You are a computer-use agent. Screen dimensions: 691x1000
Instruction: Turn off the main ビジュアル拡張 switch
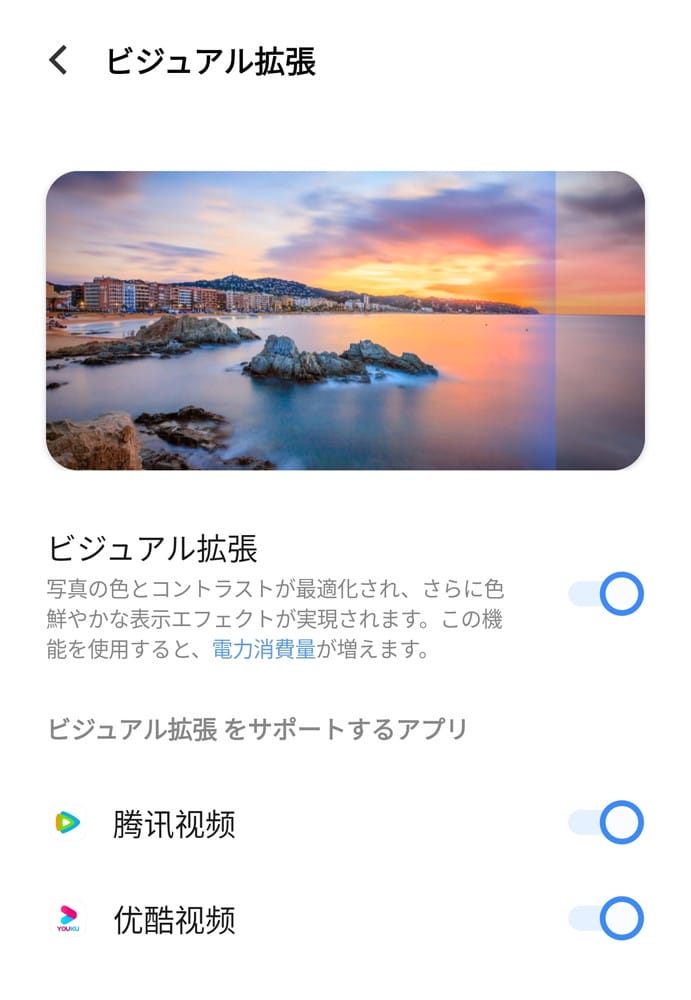point(606,594)
